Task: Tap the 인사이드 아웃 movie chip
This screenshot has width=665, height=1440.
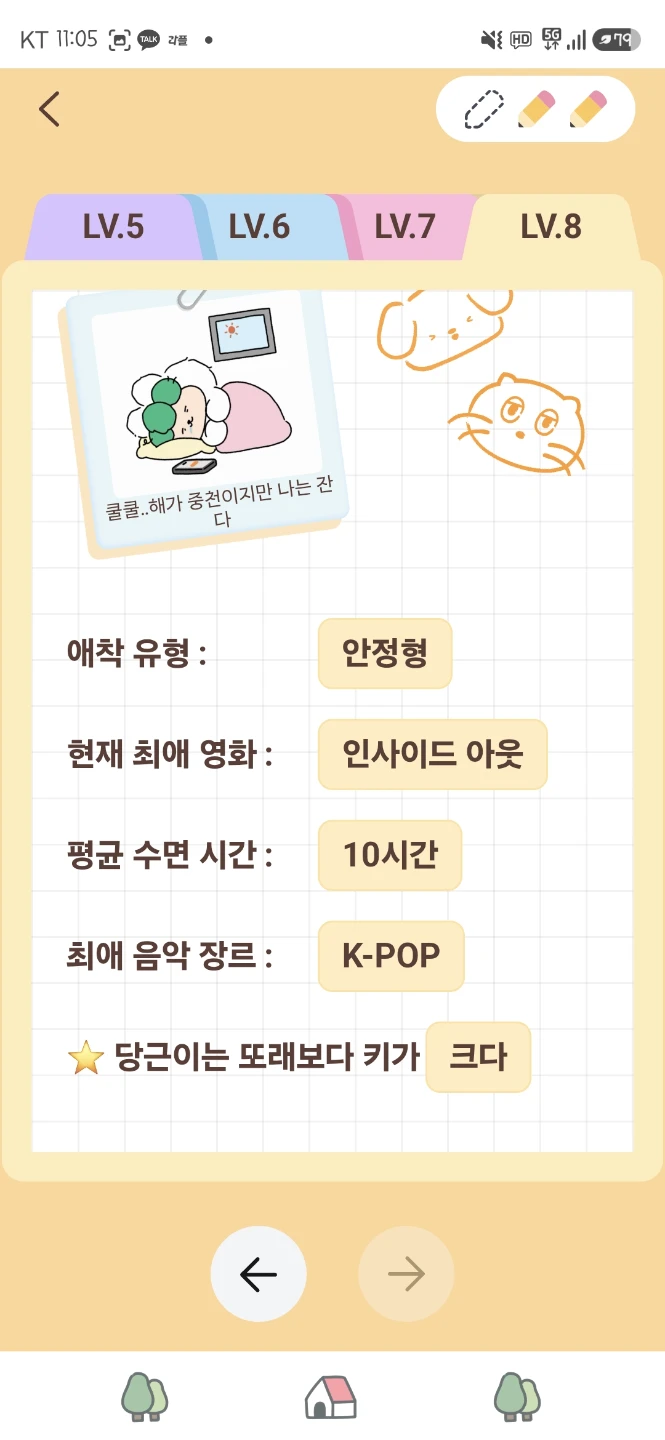Action: click(x=432, y=754)
